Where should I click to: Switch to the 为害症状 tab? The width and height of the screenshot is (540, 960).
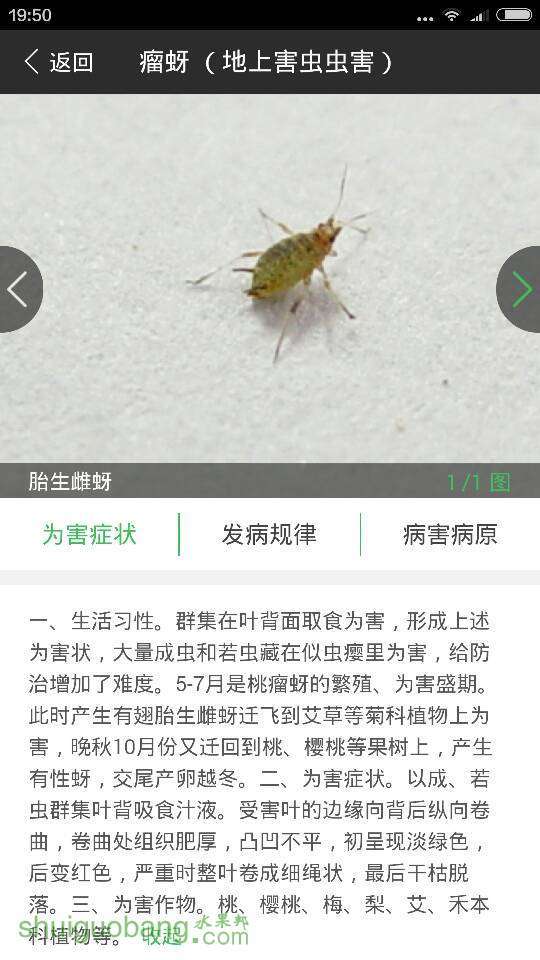click(89, 534)
